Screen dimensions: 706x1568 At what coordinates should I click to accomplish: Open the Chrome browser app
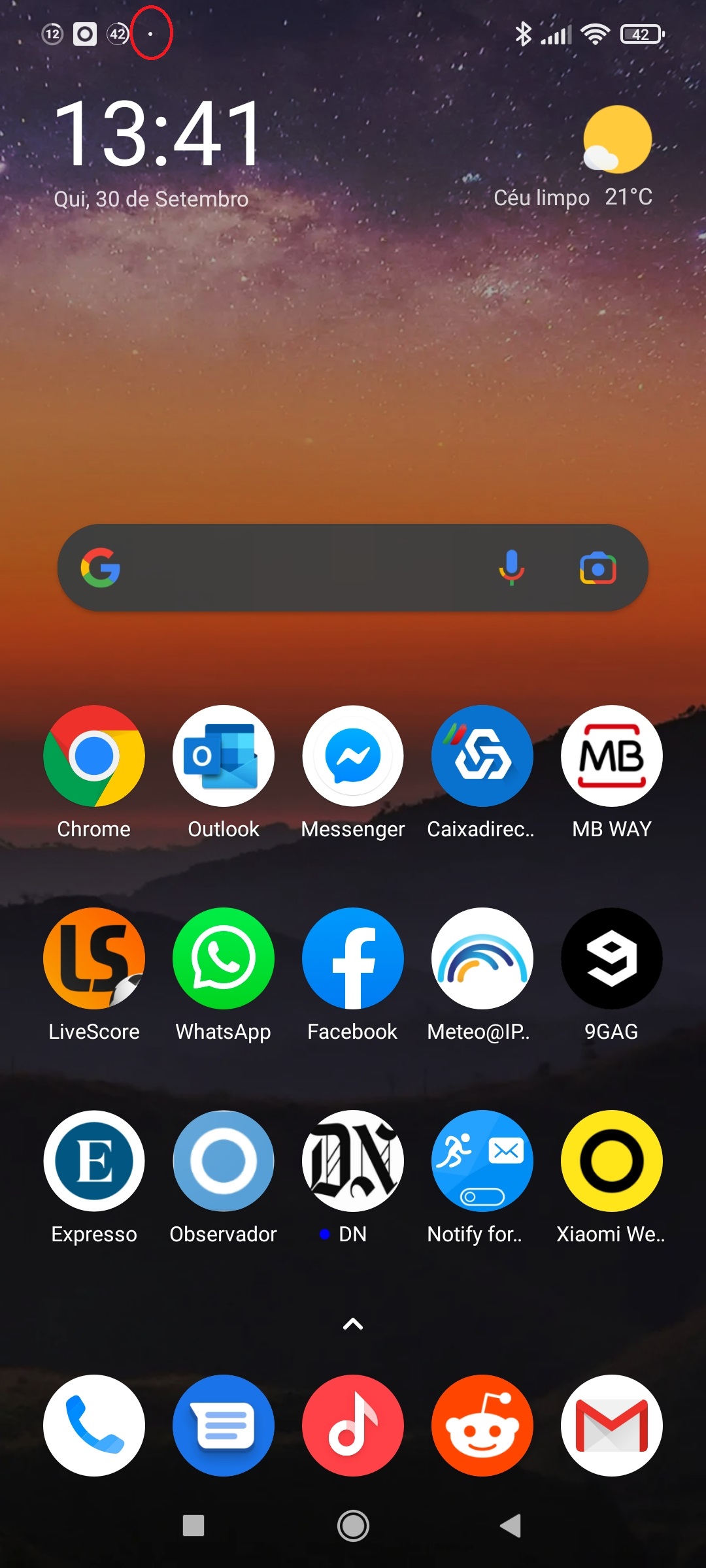tap(94, 756)
